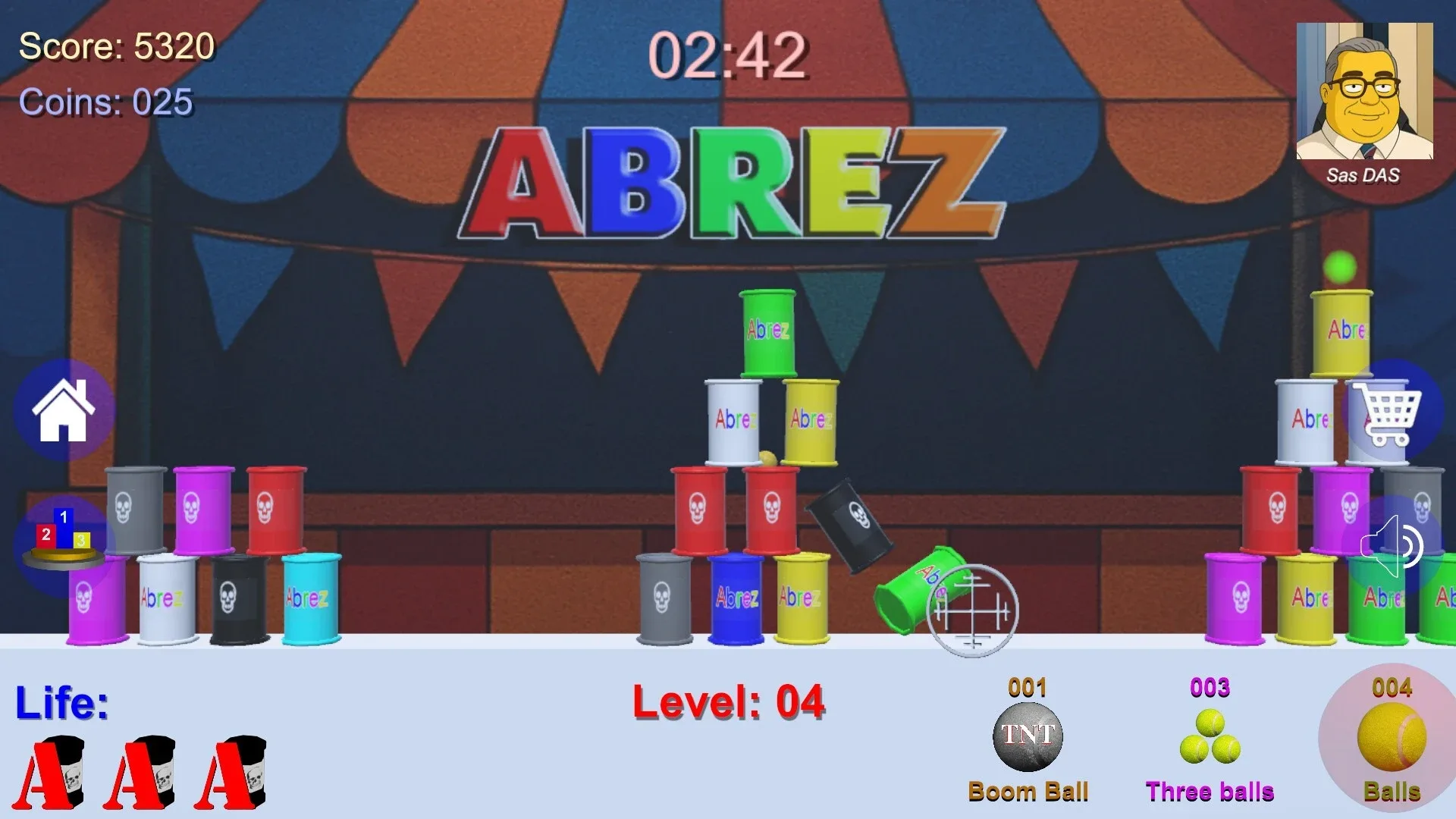Go to the home screen via house icon

[x=64, y=411]
